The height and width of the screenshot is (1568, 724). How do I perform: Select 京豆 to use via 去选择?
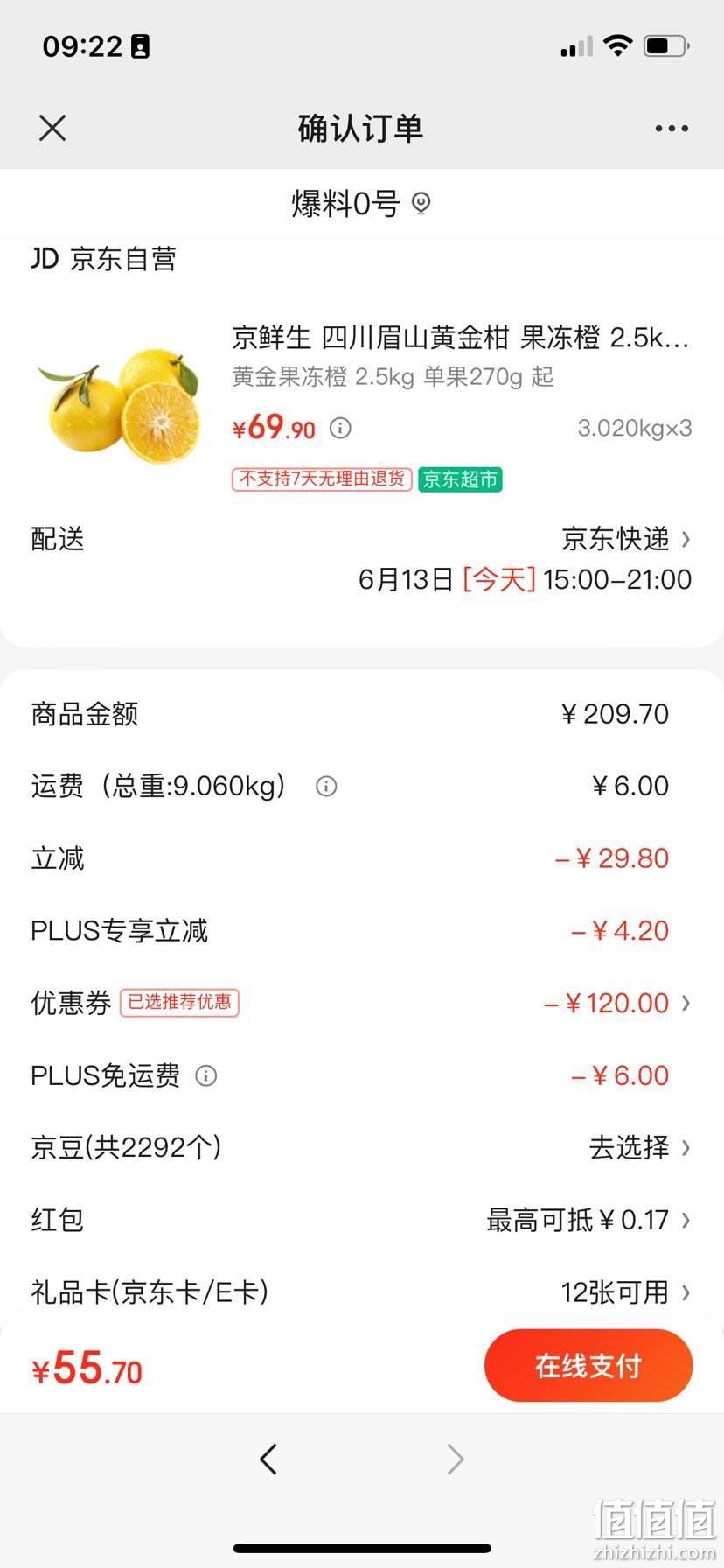pyautogui.click(x=639, y=1147)
